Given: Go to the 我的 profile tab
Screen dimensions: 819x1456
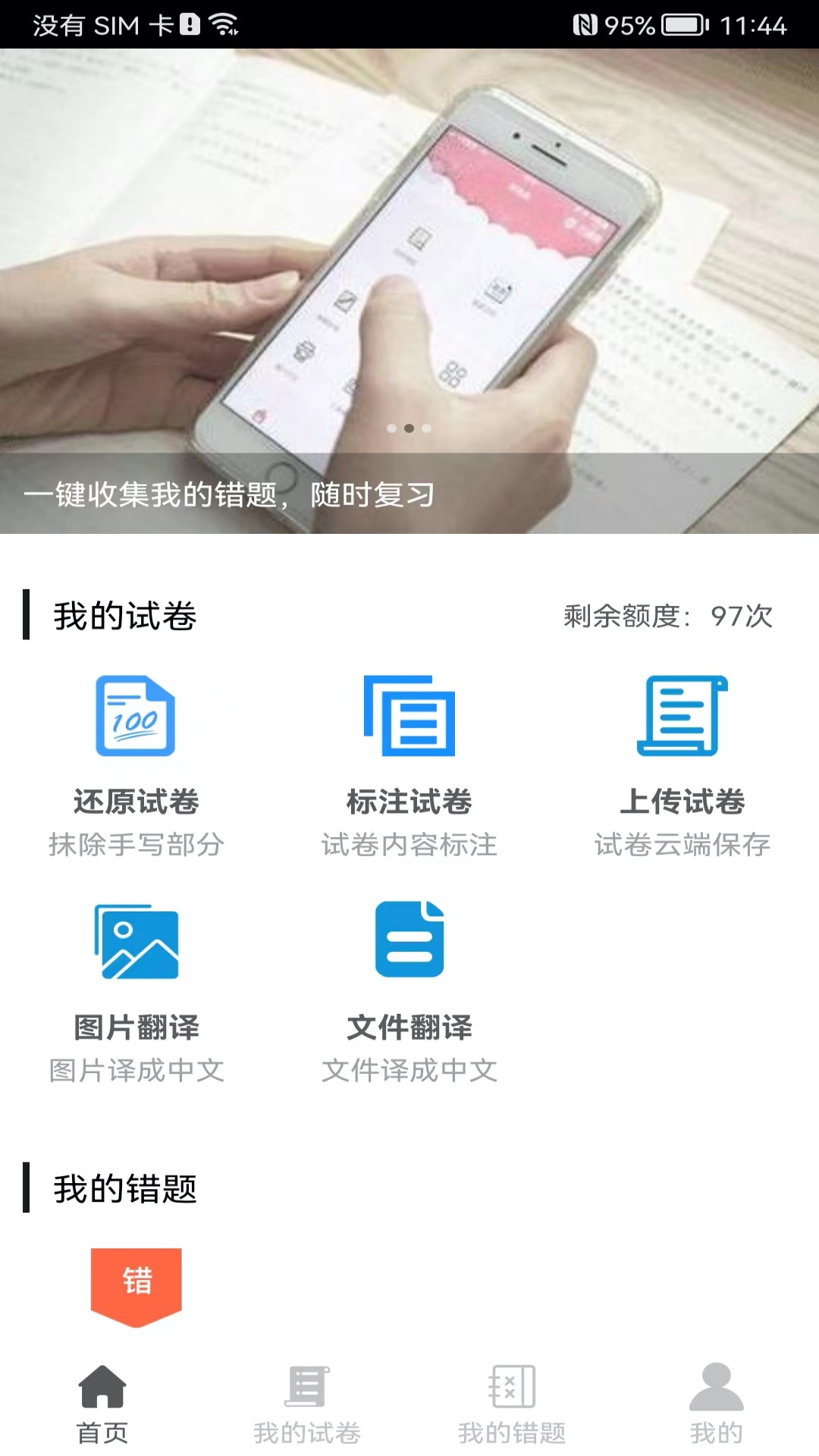Looking at the screenshot, I should pos(717,1404).
